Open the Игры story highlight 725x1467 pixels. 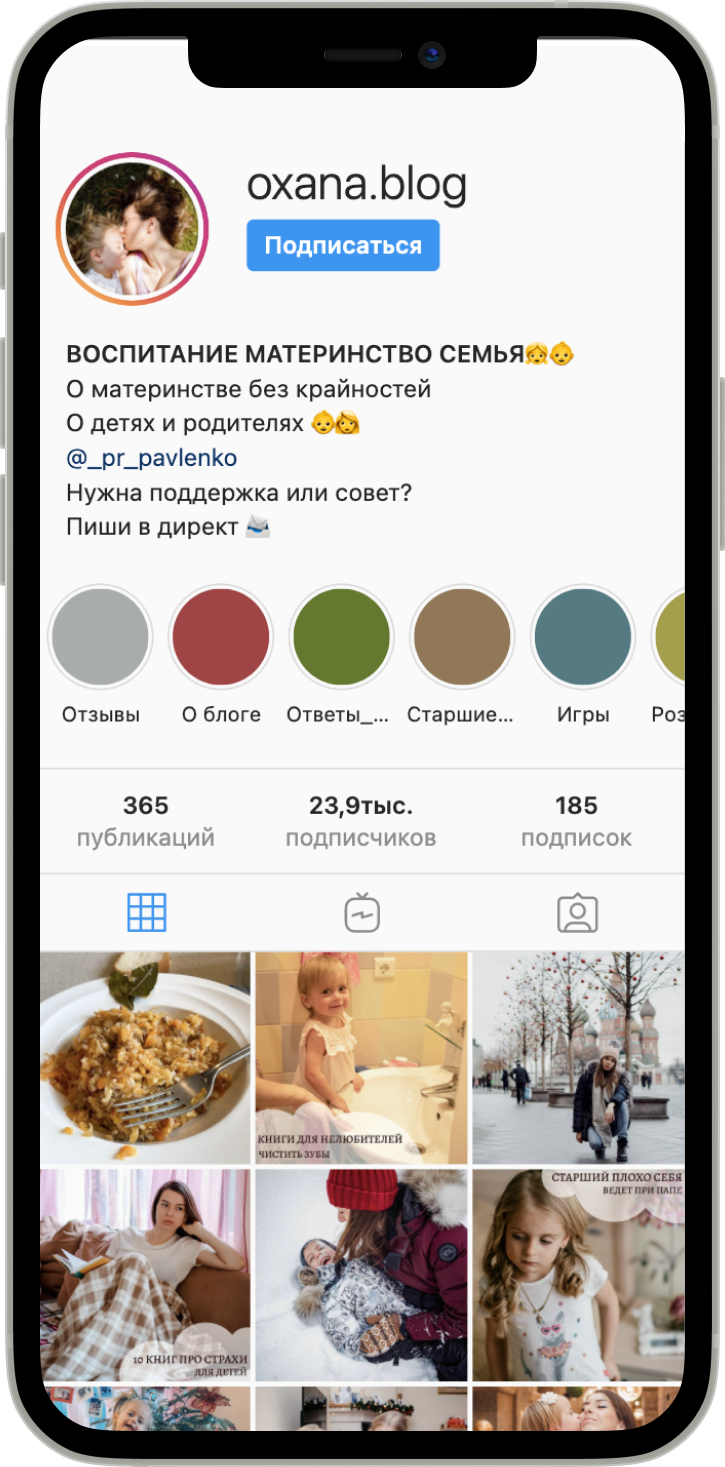(x=583, y=637)
